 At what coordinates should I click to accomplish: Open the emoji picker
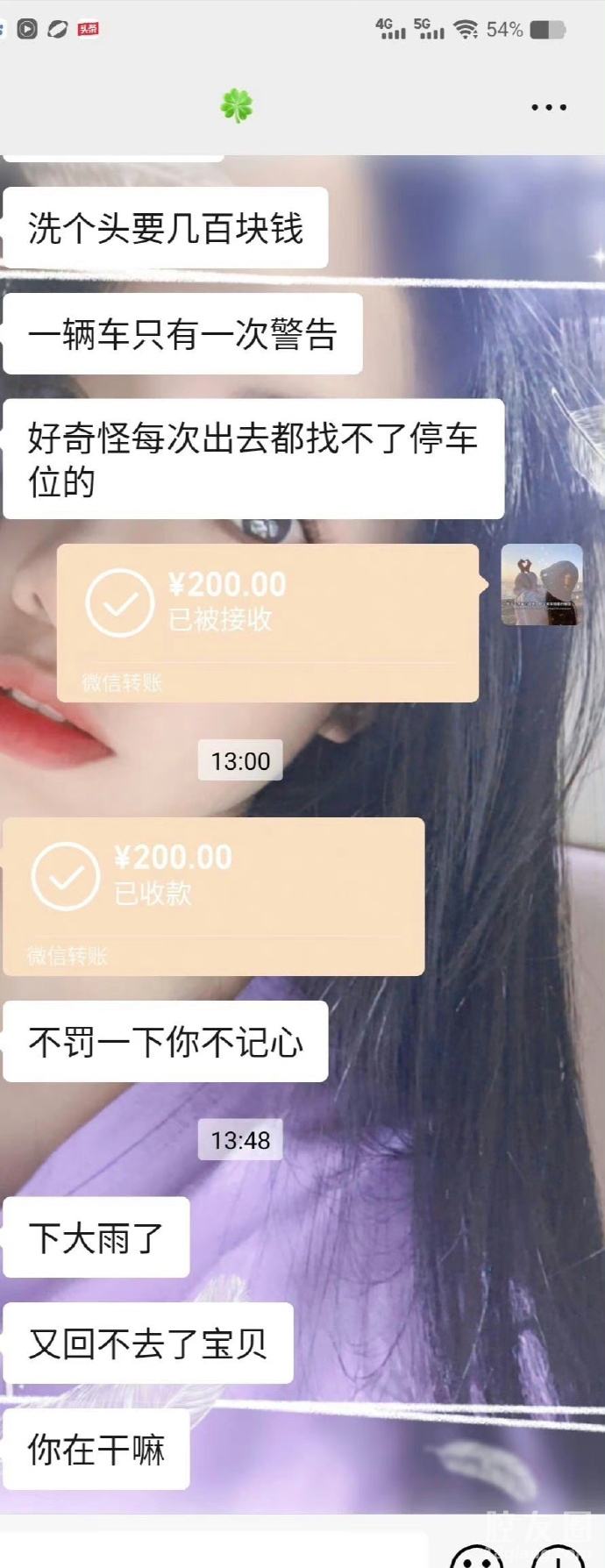(x=476, y=1556)
